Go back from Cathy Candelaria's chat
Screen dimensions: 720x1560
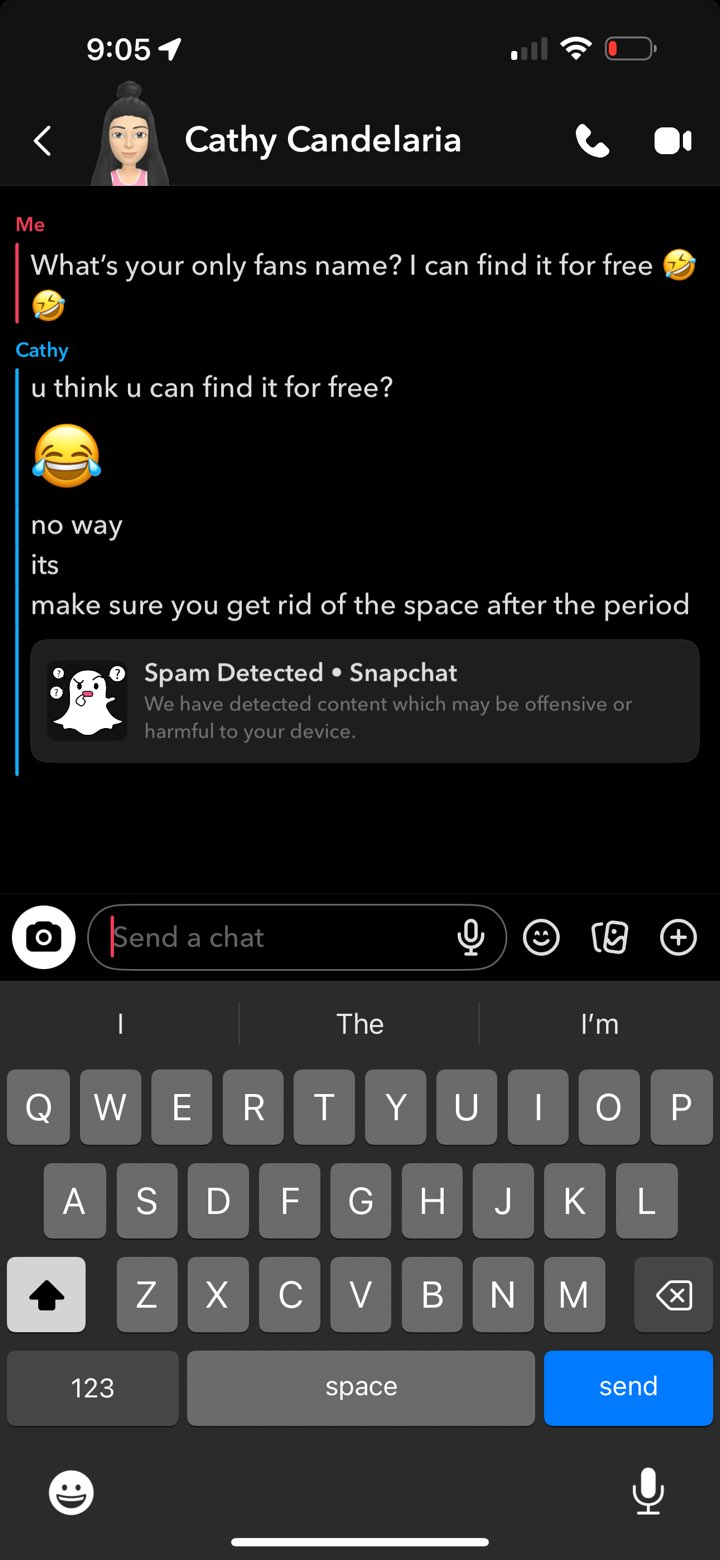pos(42,141)
